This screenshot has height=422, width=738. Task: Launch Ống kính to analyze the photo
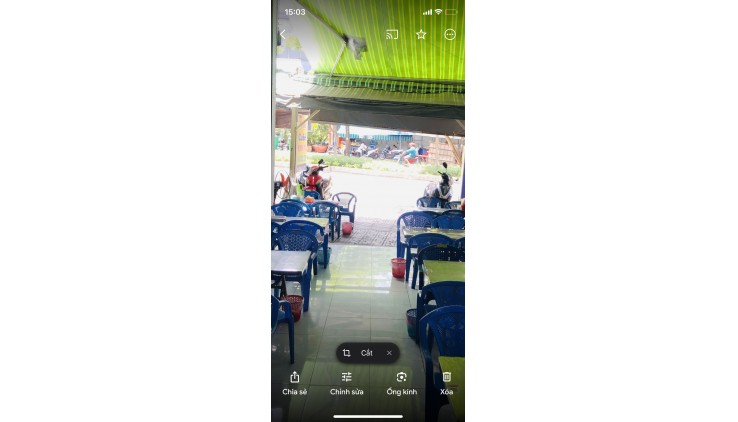click(401, 382)
